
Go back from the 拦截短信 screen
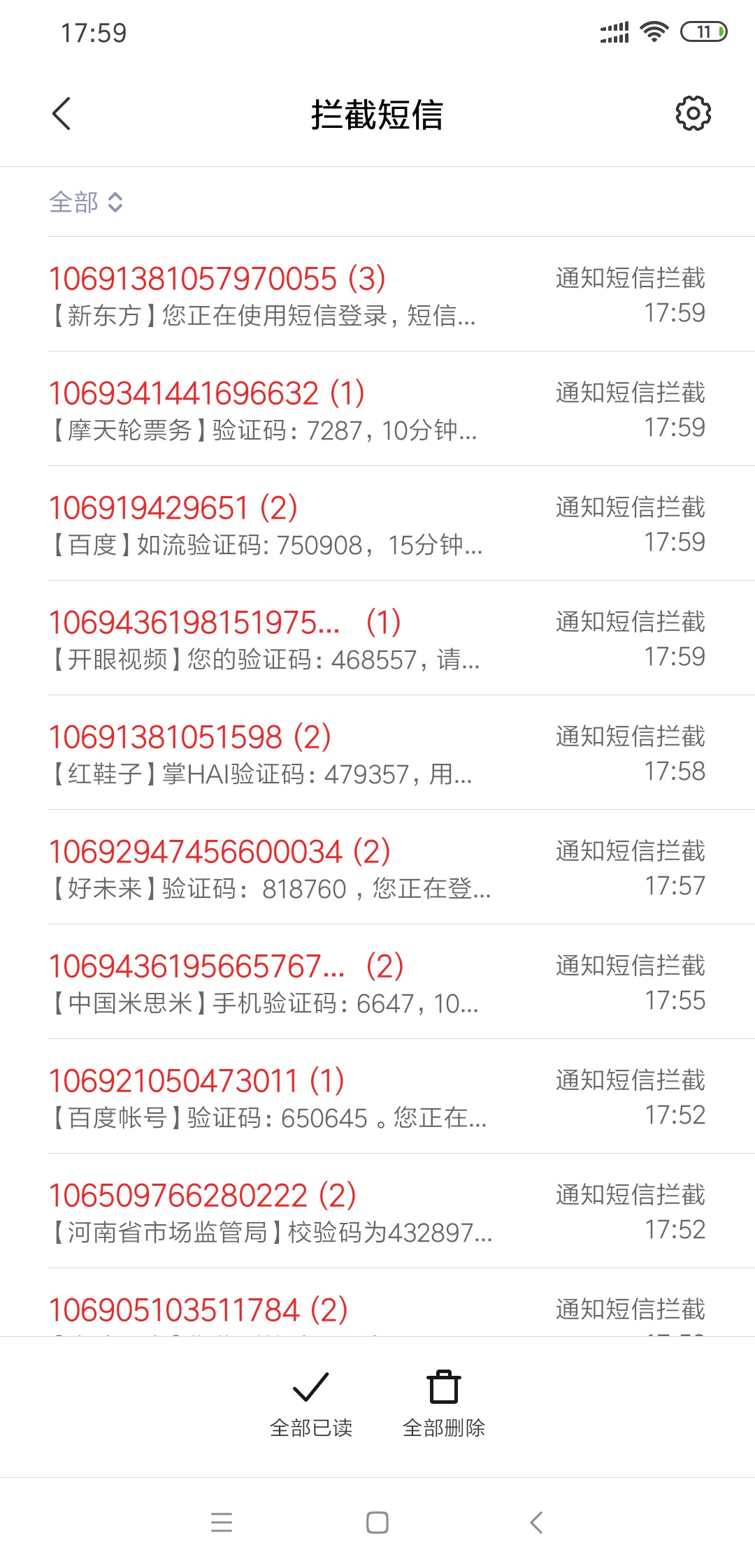tap(62, 113)
